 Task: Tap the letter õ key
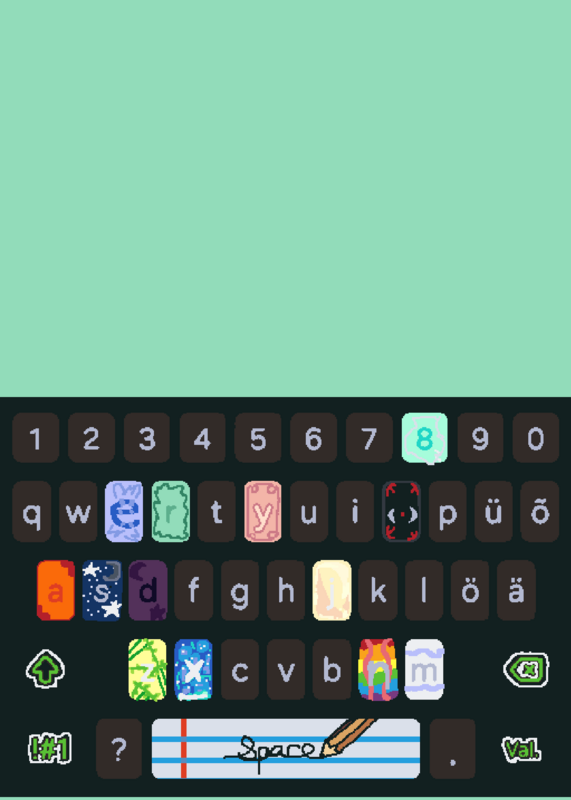click(x=540, y=511)
